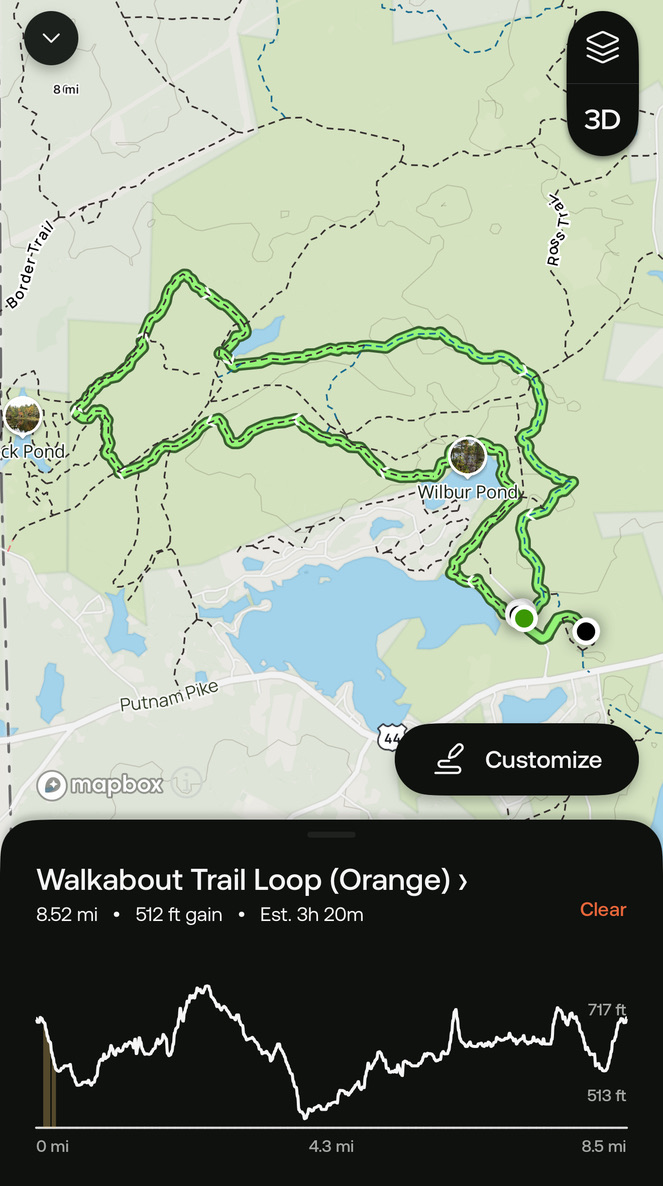This screenshot has width=663, height=1186.
Task: Select the black waypoint marker on map
Action: [x=586, y=631]
